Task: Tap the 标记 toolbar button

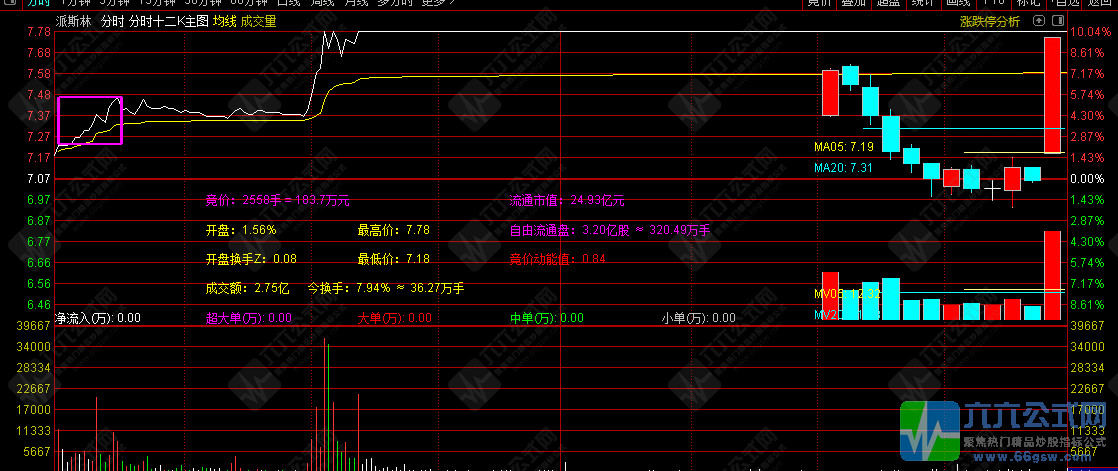Action: (x=1028, y=3)
